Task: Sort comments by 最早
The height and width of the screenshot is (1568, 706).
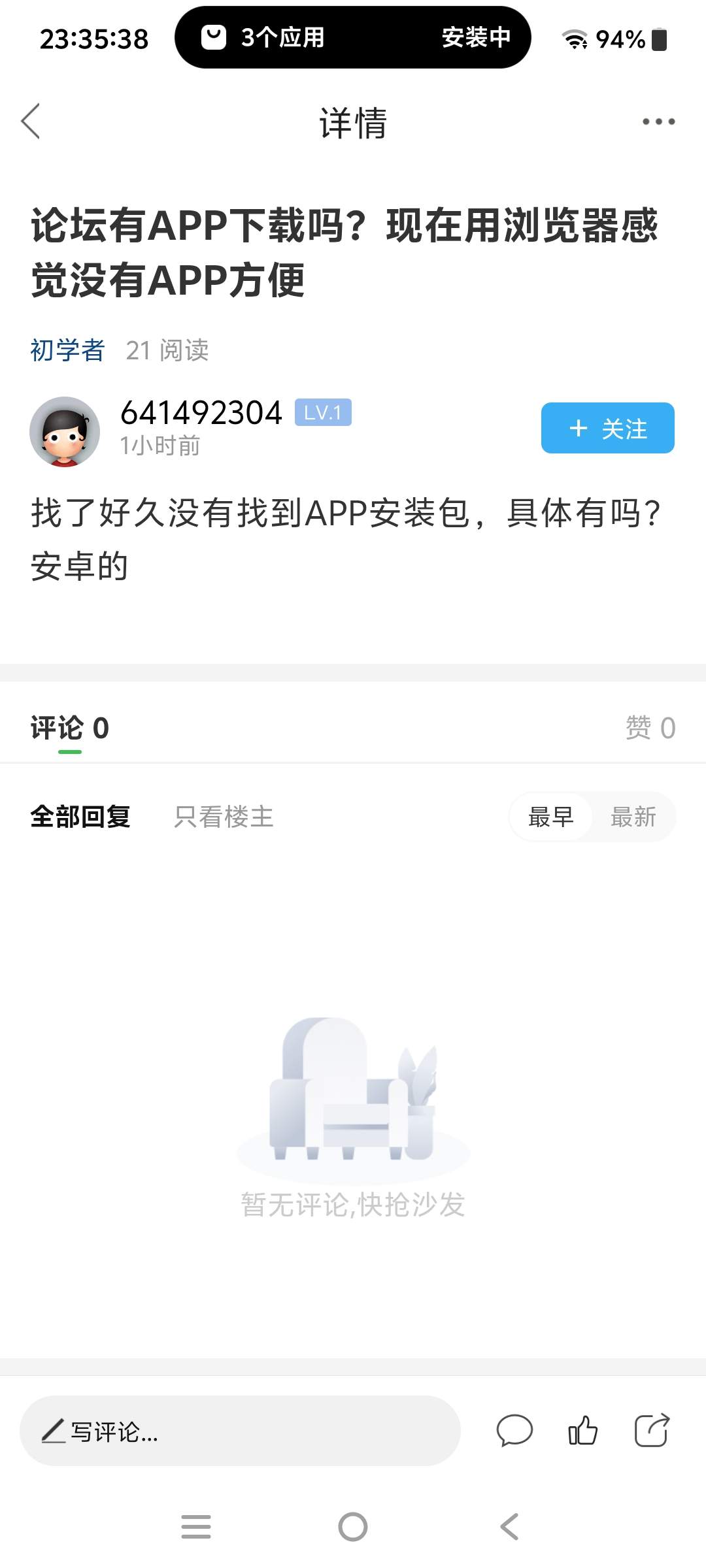Action: pyautogui.click(x=550, y=817)
